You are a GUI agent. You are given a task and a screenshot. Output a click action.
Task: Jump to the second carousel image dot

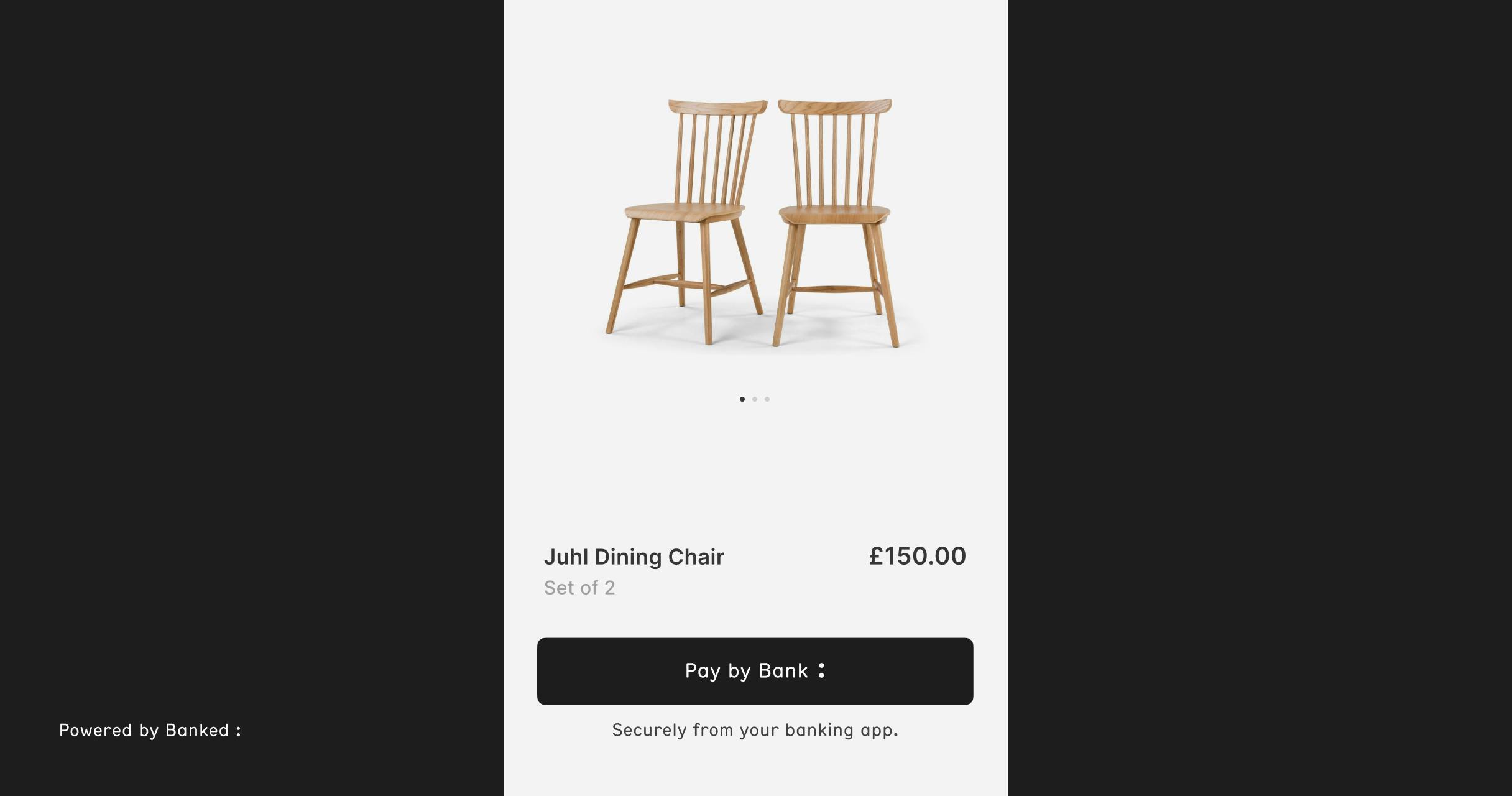[x=755, y=399]
